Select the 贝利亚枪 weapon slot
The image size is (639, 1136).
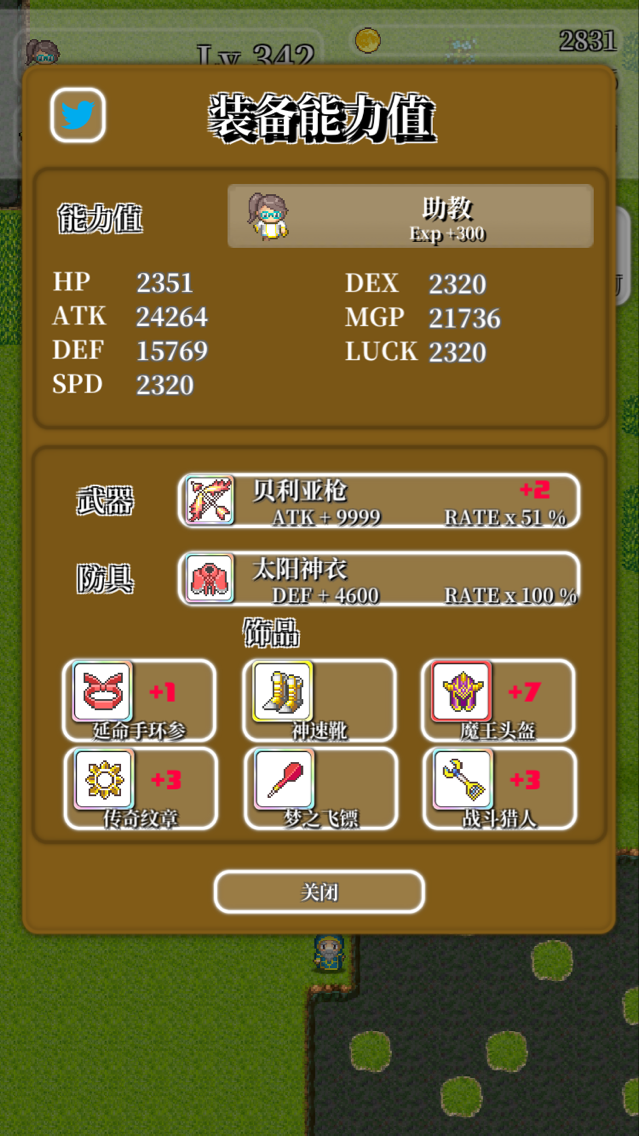click(379, 501)
